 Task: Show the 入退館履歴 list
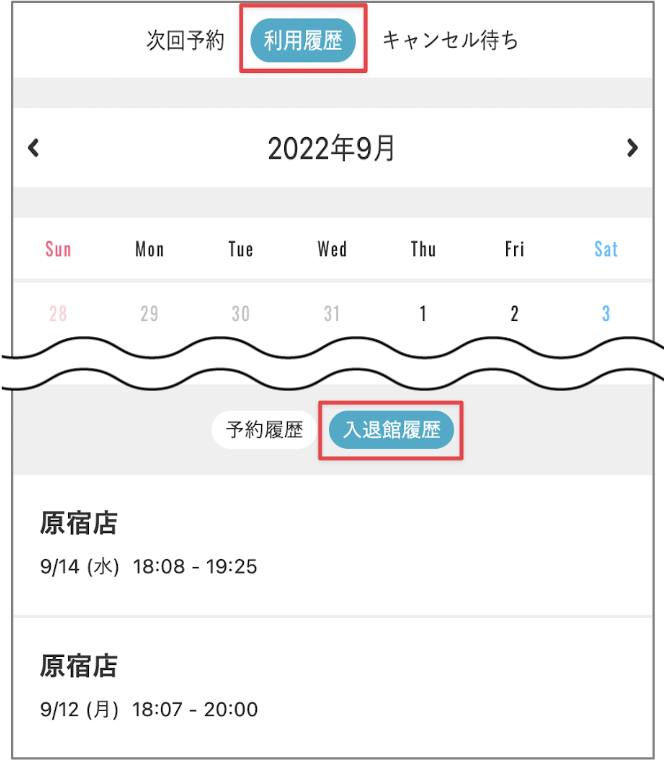391,431
